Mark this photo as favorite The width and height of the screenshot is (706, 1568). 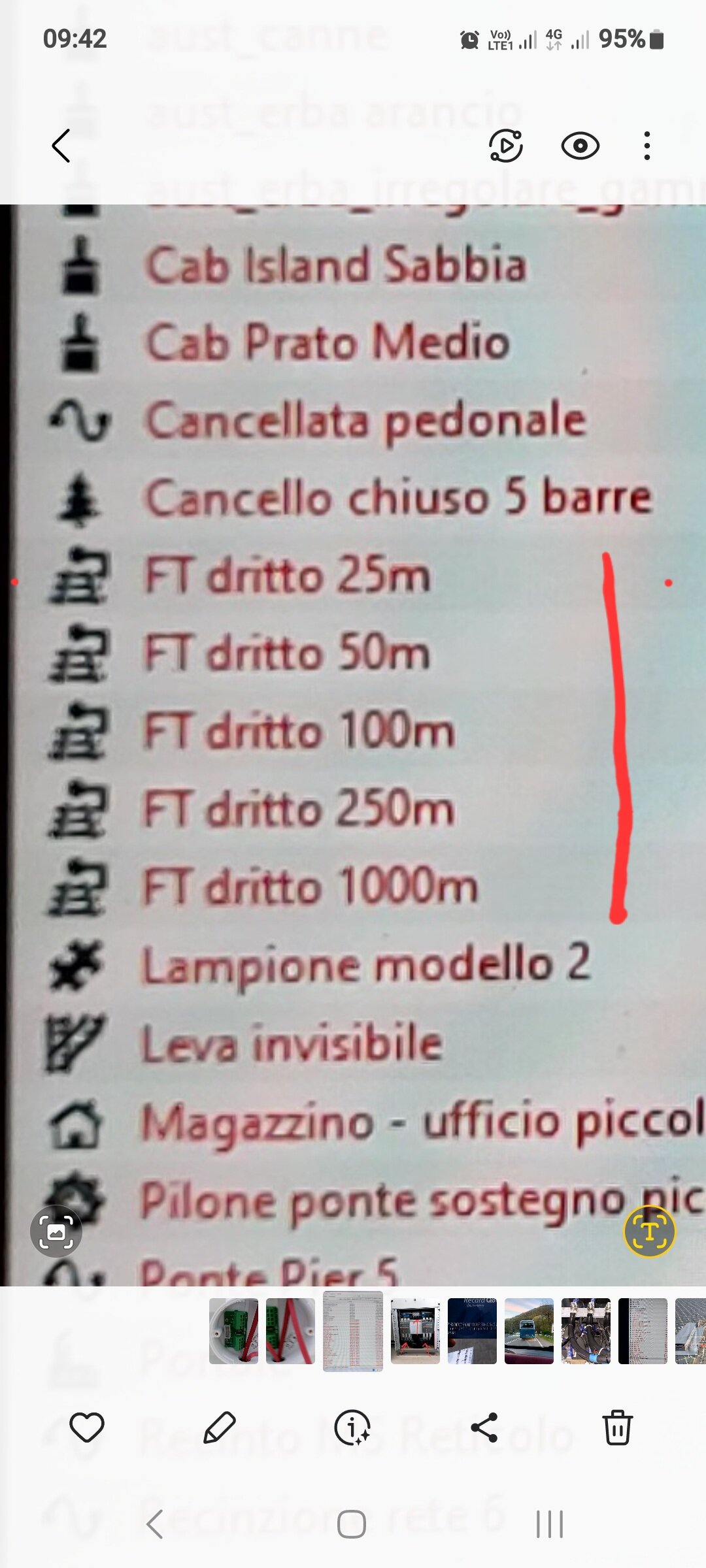(x=87, y=1428)
